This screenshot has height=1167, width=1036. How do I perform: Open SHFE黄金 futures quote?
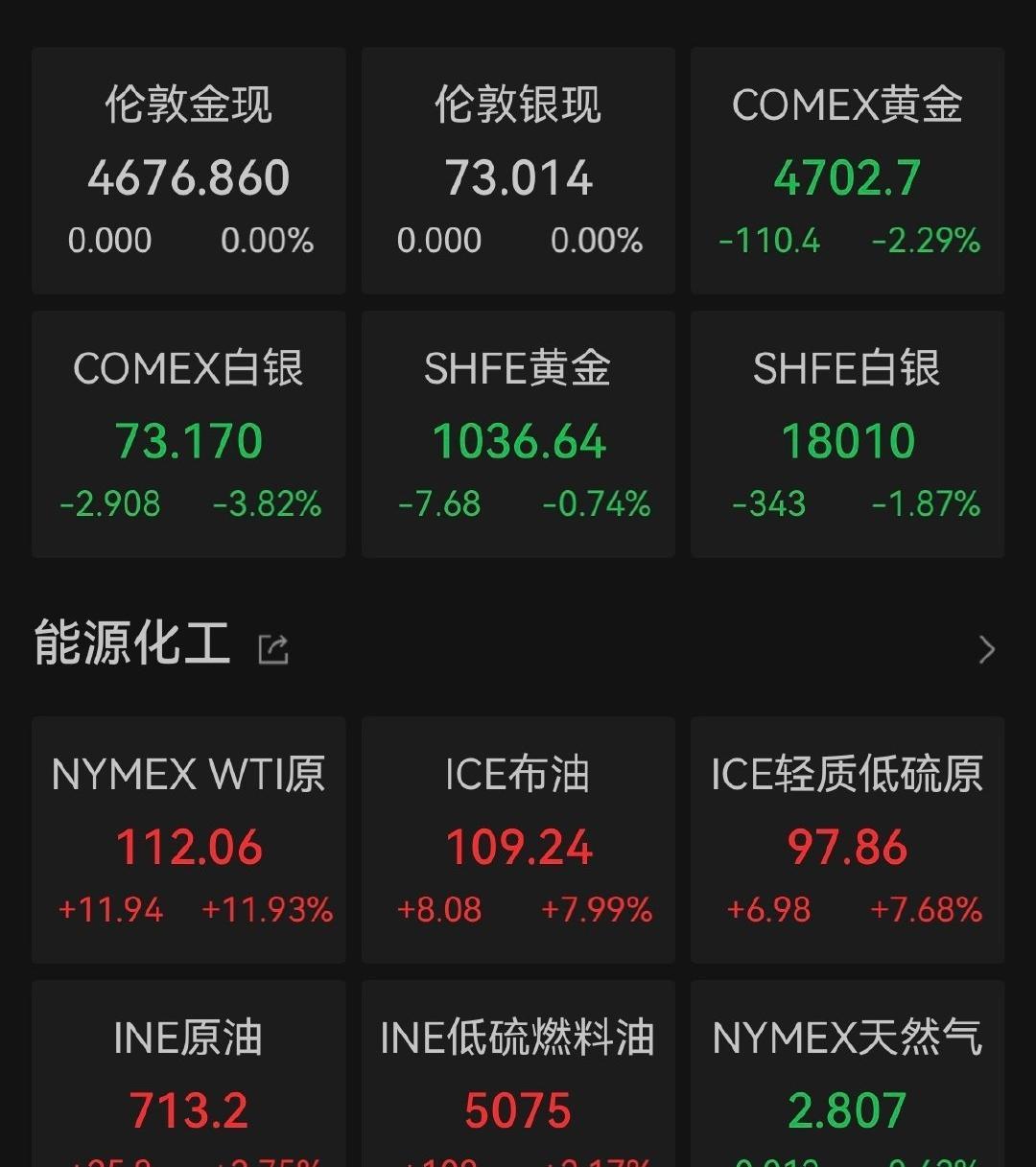pyautogui.click(x=518, y=433)
